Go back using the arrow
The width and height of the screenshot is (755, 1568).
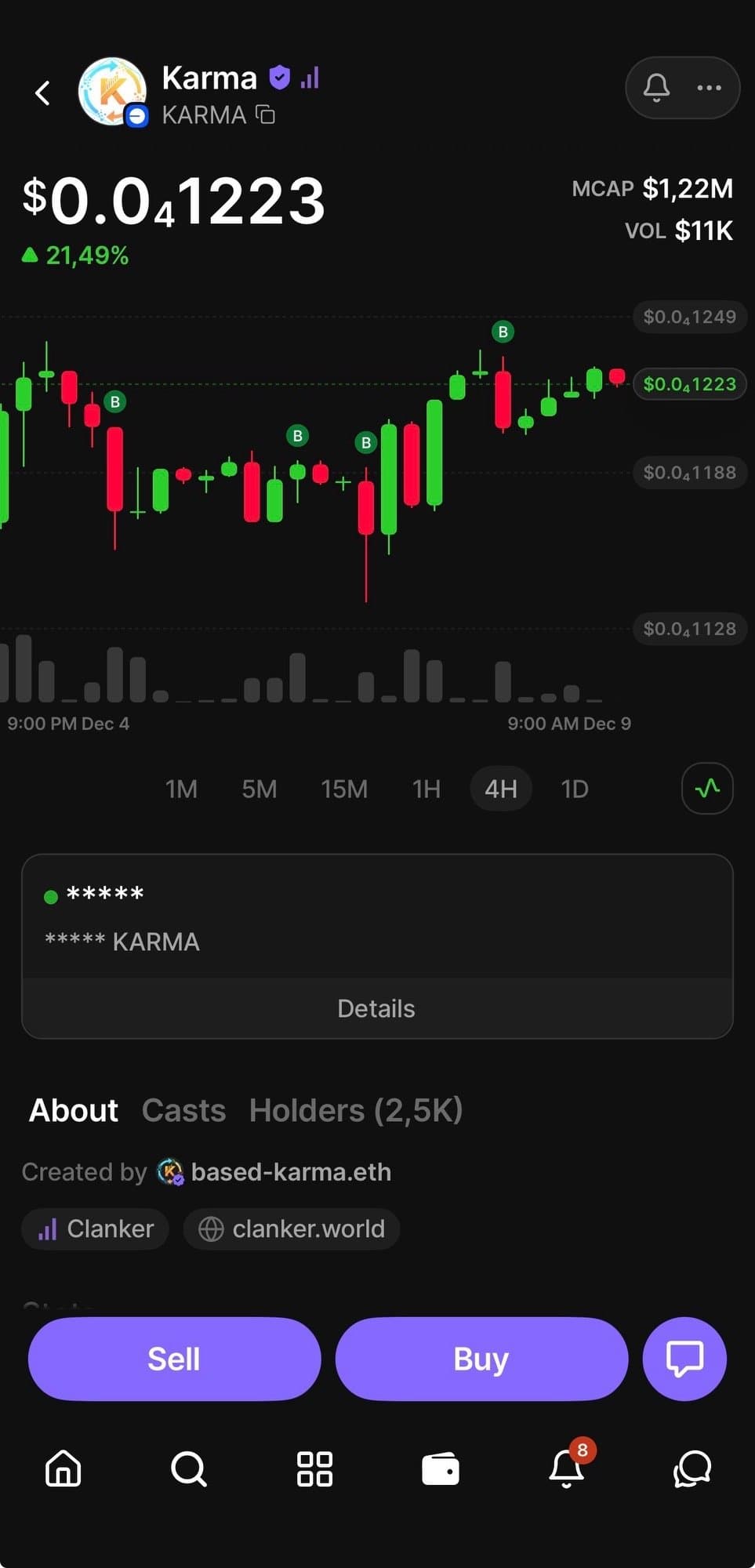pos(43,93)
